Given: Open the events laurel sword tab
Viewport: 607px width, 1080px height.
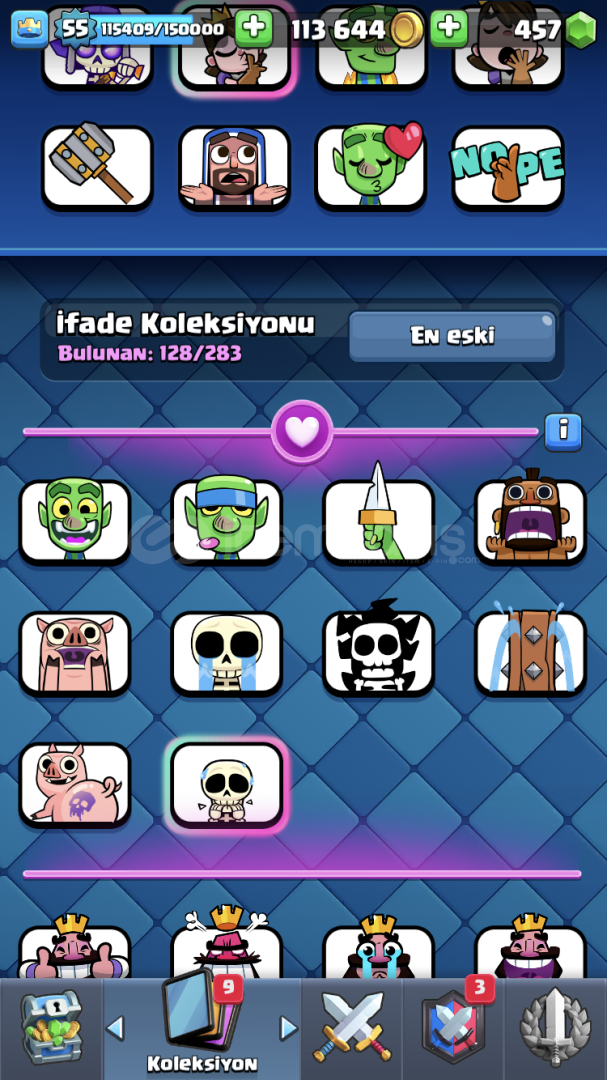Looking at the screenshot, I should click(x=555, y=1027).
